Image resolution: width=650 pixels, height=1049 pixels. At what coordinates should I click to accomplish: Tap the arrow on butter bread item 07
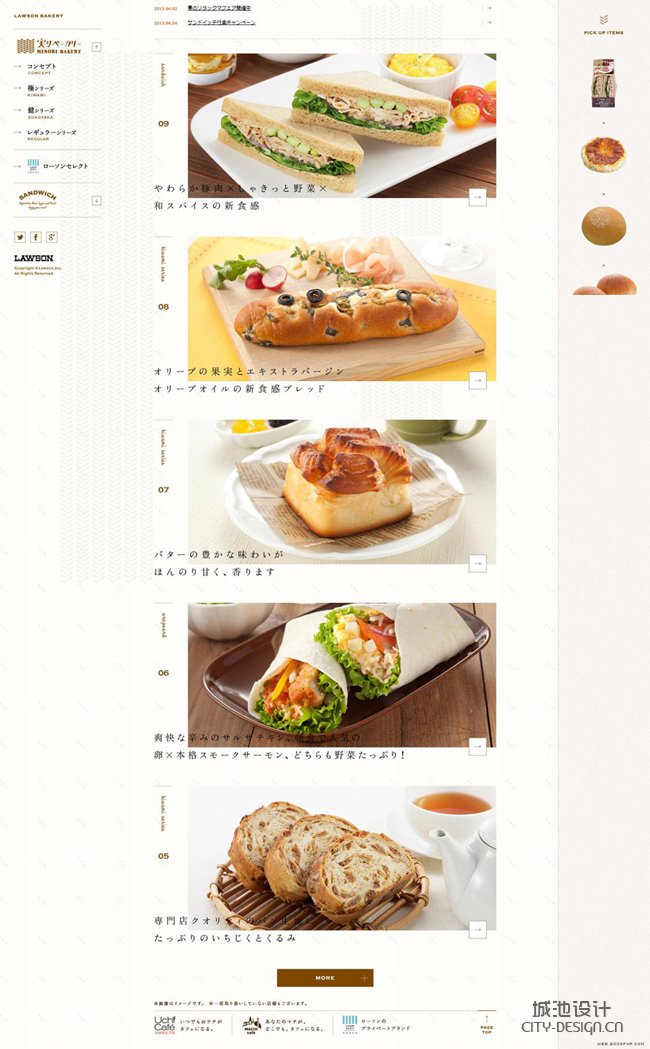477,564
